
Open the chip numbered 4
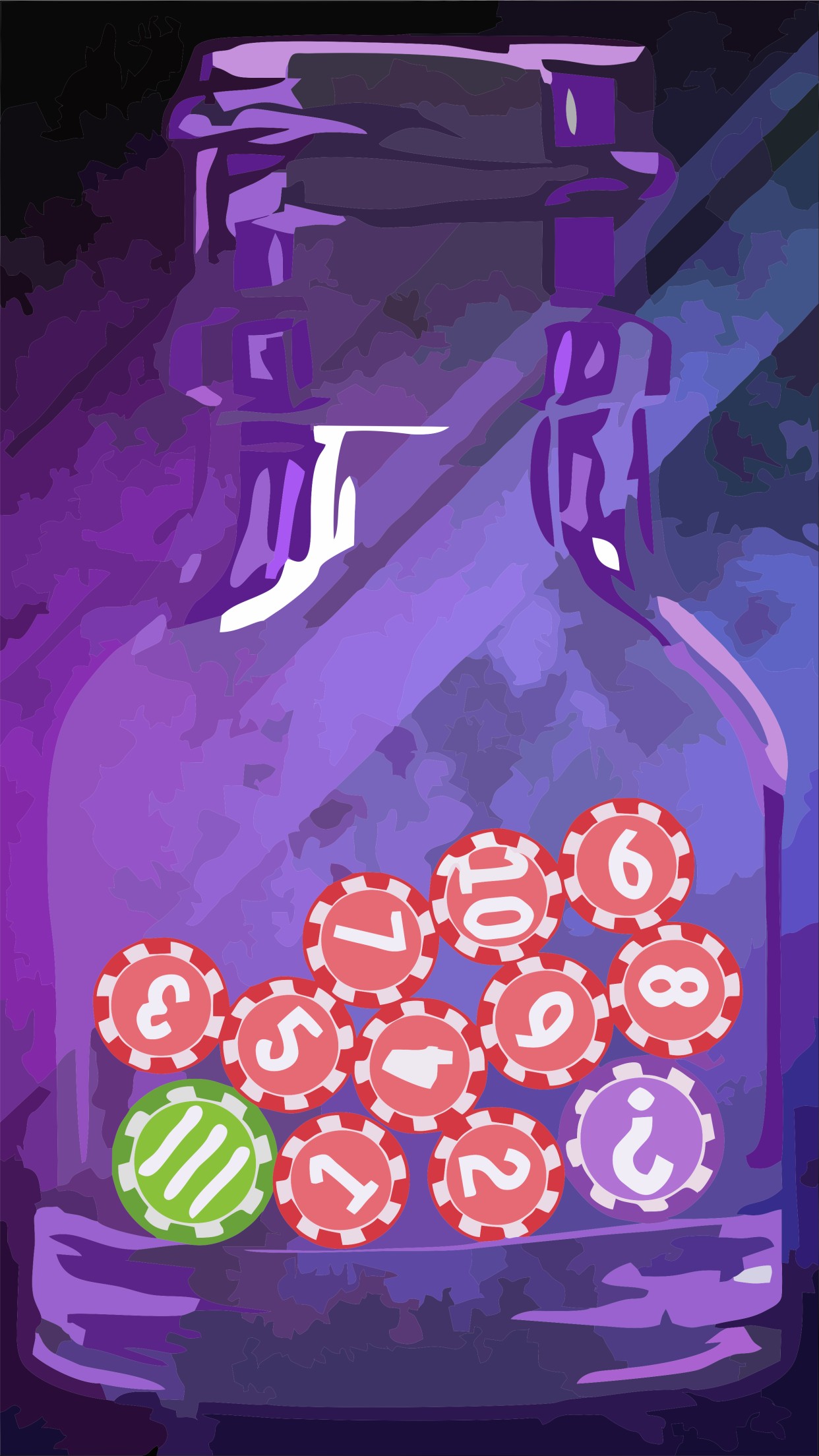[419, 1066]
